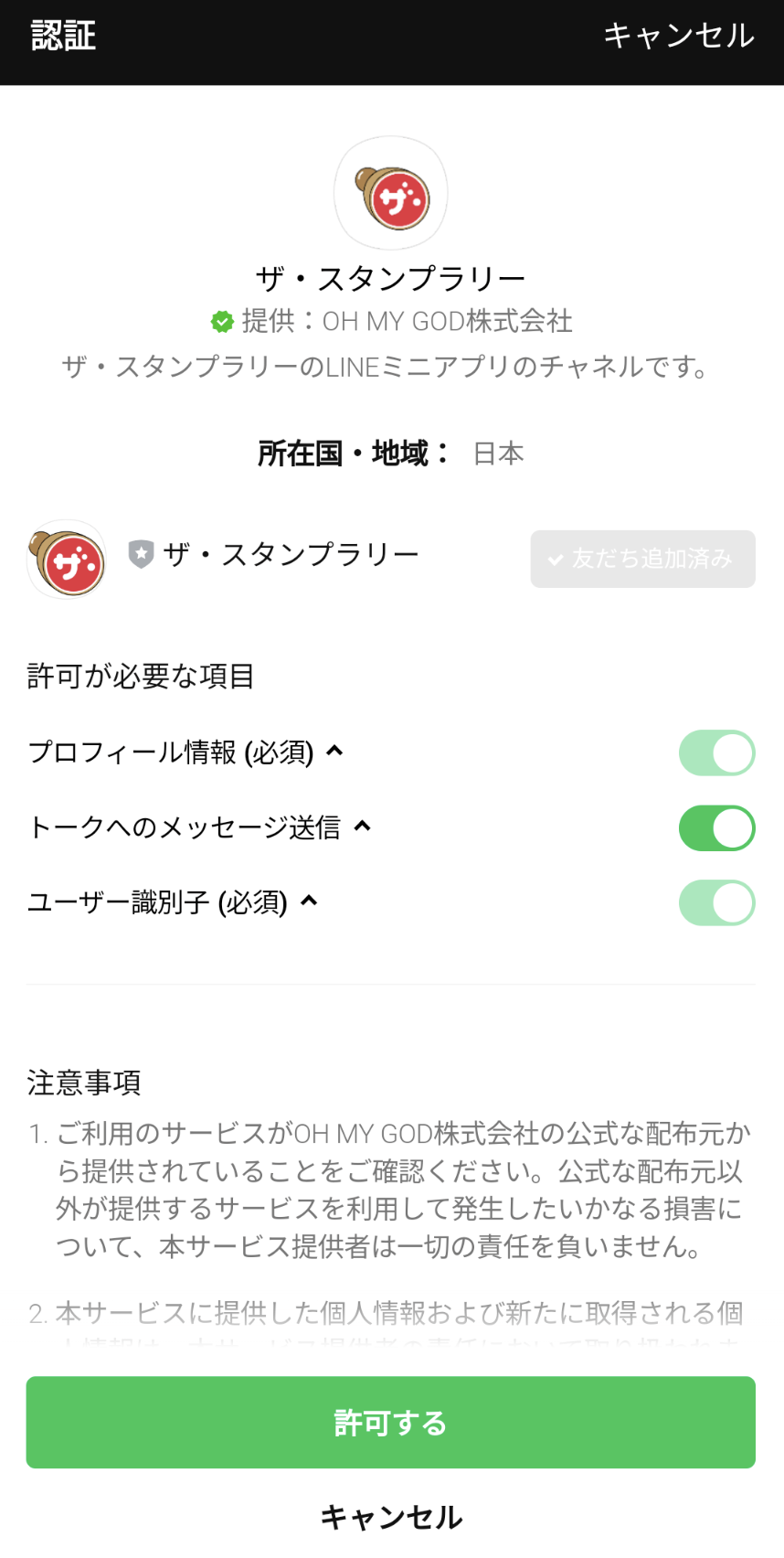Toggle the ユーザー識別子 switch
Image resolution: width=784 pixels, height=1558 pixels.
716,902
